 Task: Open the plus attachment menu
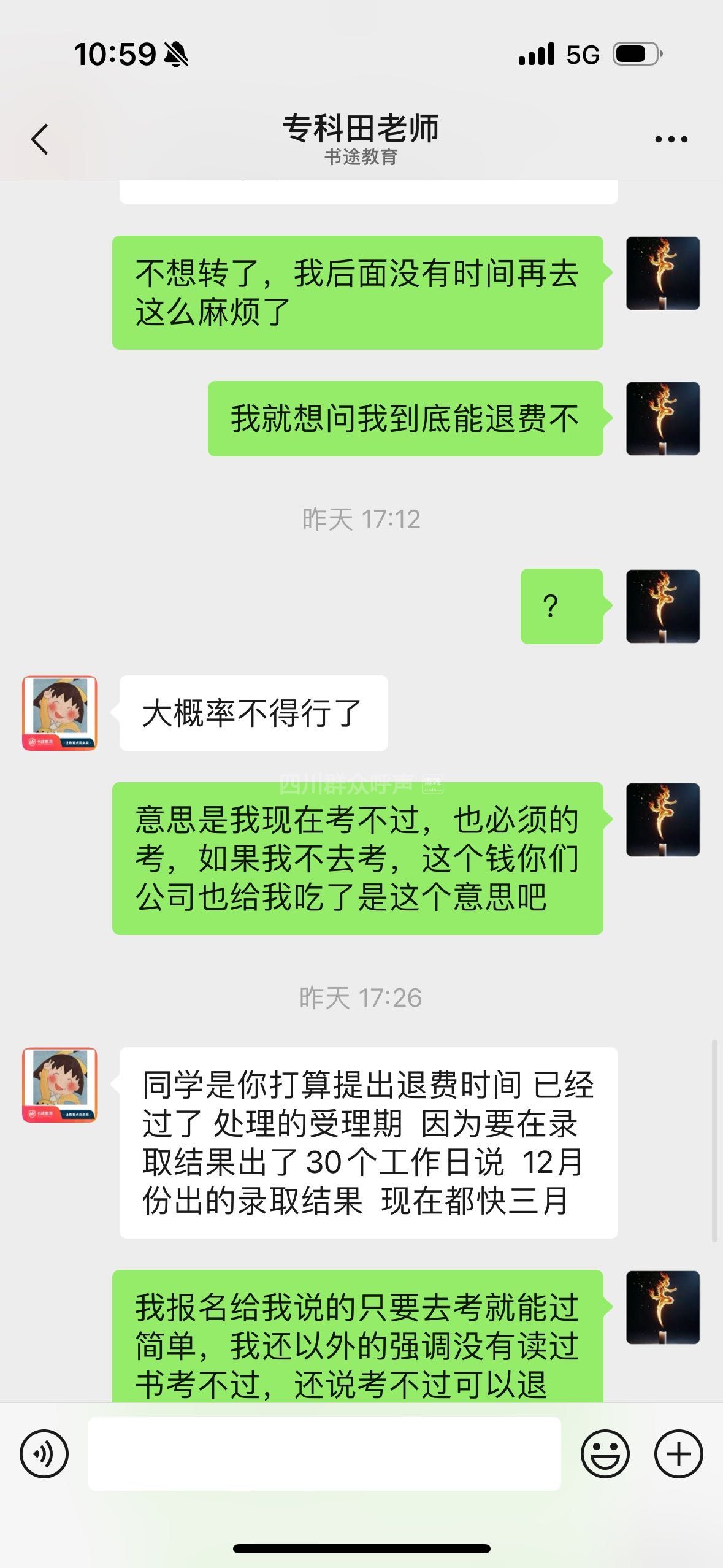(678, 1453)
